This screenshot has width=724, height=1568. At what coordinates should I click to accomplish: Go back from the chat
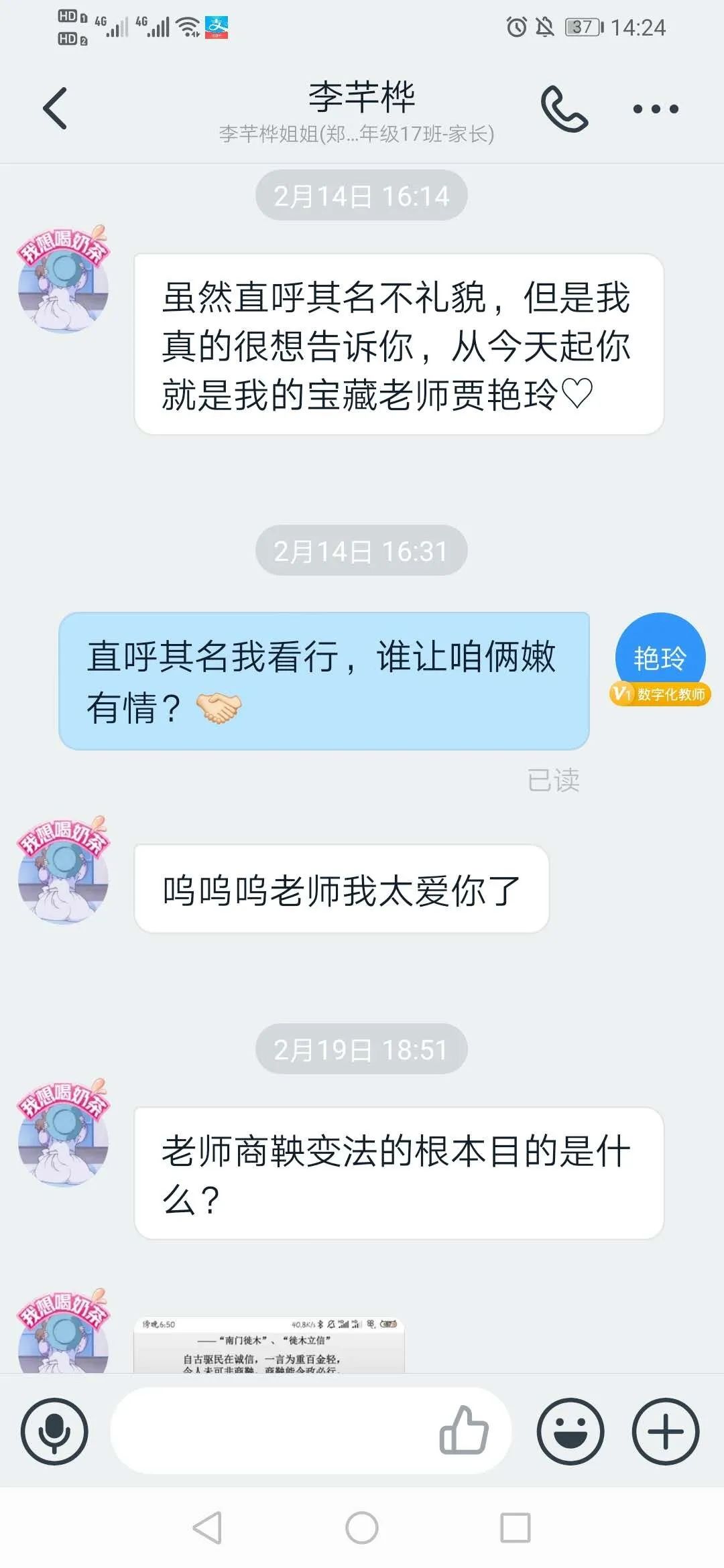point(55,108)
